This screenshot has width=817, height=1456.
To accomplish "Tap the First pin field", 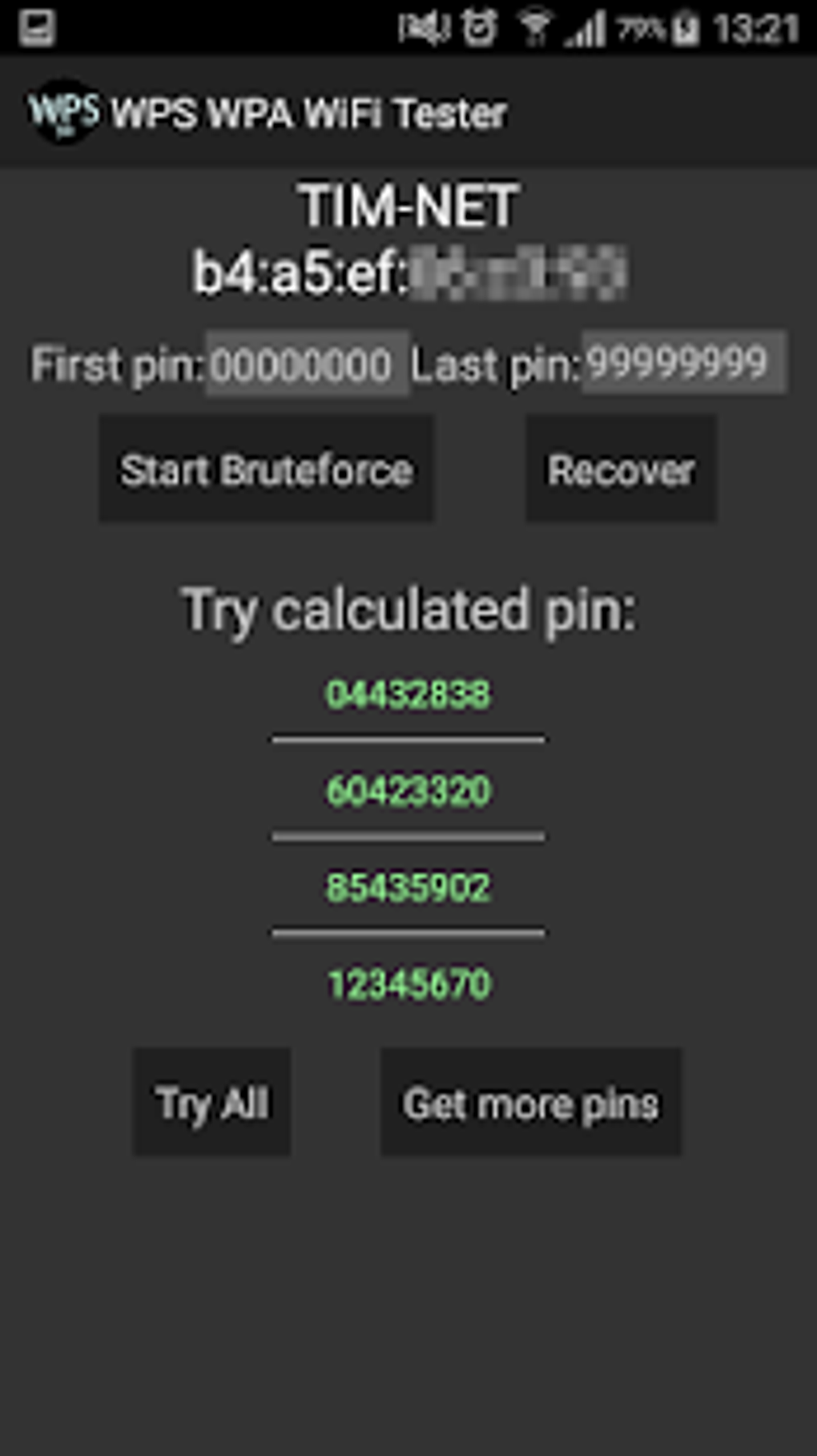I will click(307, 365).
